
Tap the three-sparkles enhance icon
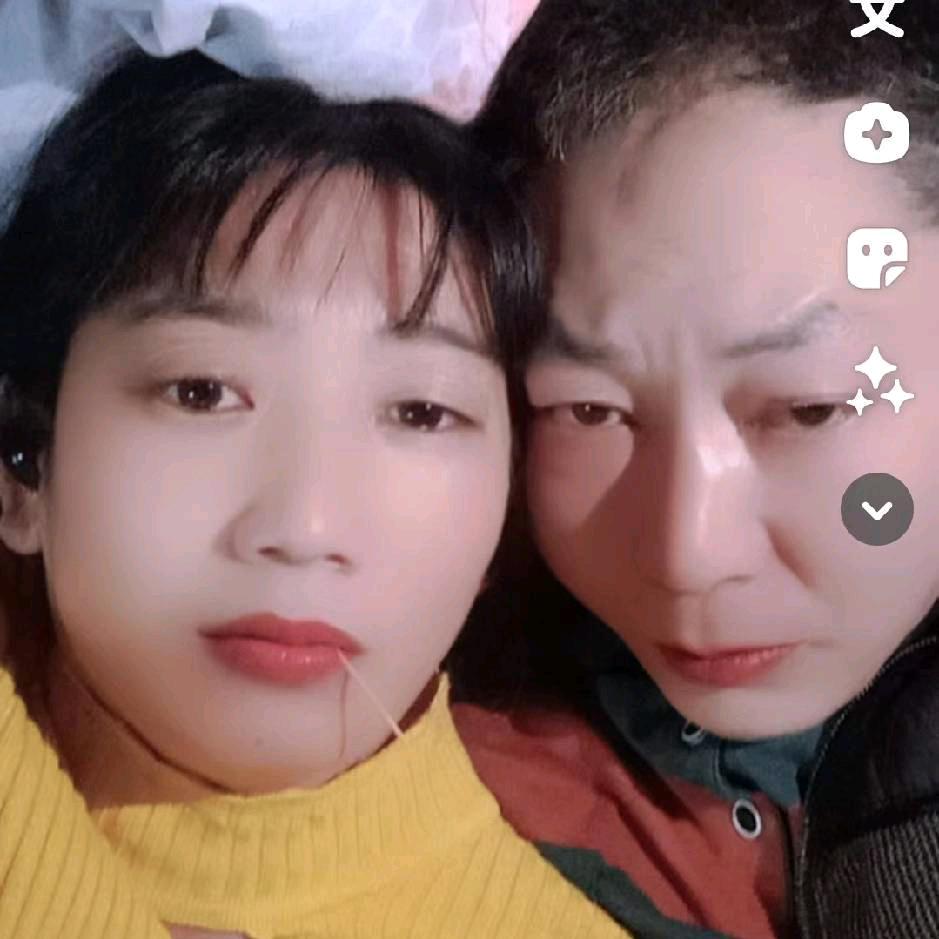tap(877, 383)
